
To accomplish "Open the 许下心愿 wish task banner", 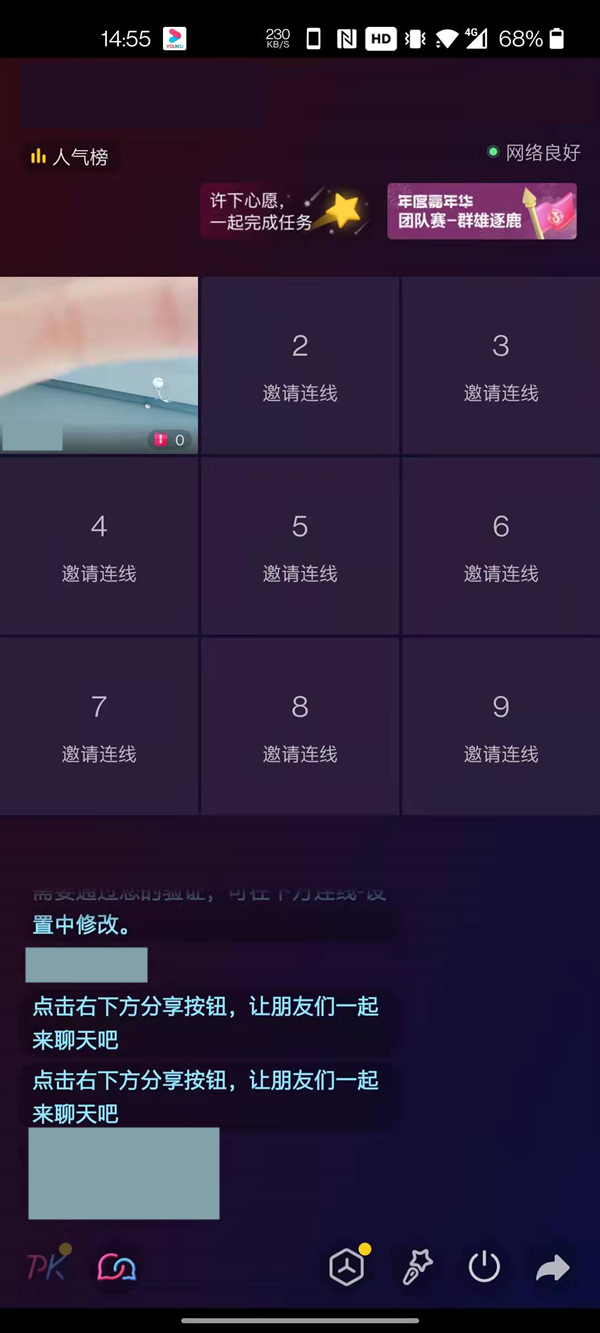I will [x=285, y=211].
